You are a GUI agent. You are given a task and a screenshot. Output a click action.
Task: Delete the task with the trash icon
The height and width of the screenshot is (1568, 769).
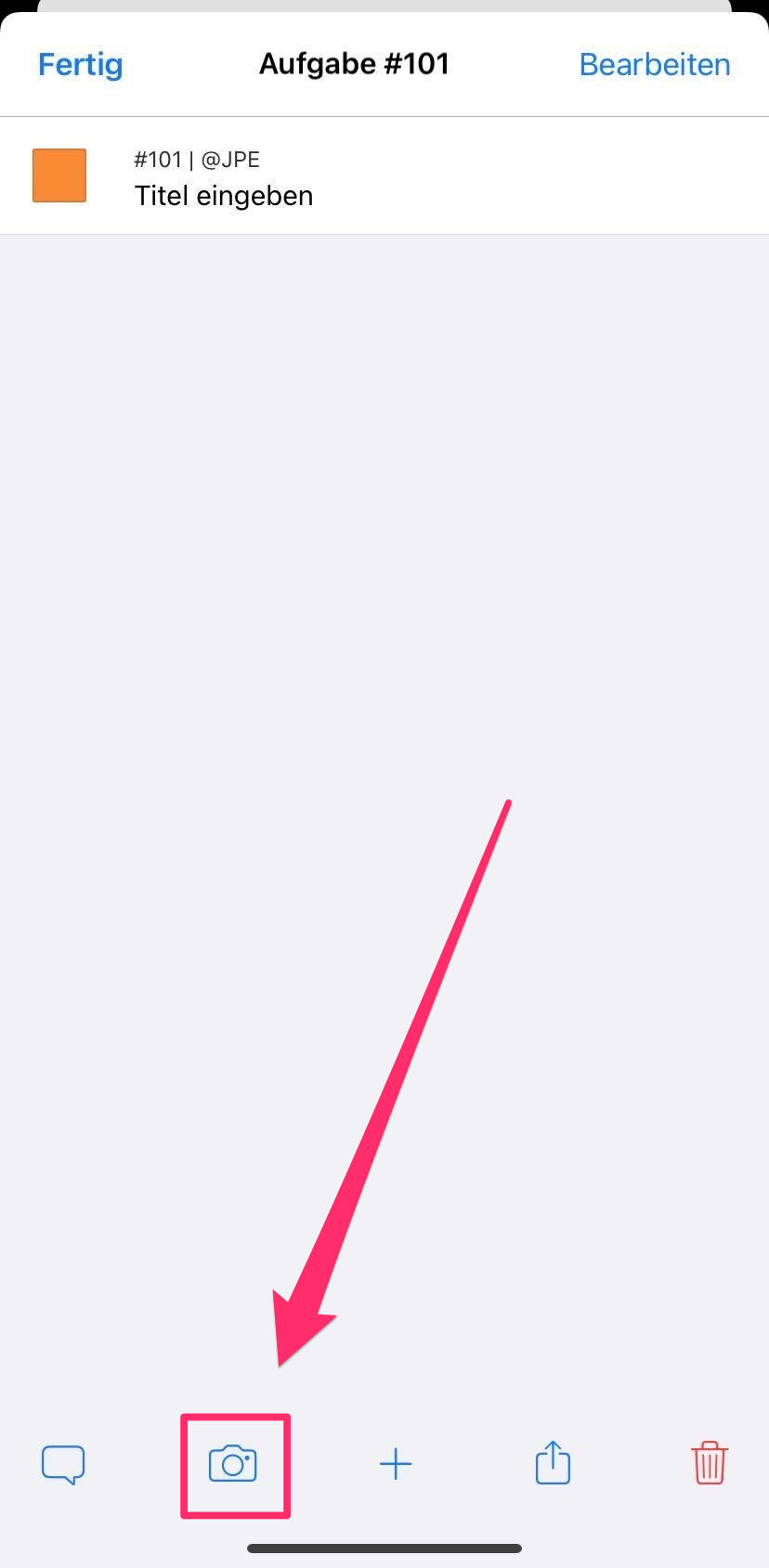tap(709, 1463)
